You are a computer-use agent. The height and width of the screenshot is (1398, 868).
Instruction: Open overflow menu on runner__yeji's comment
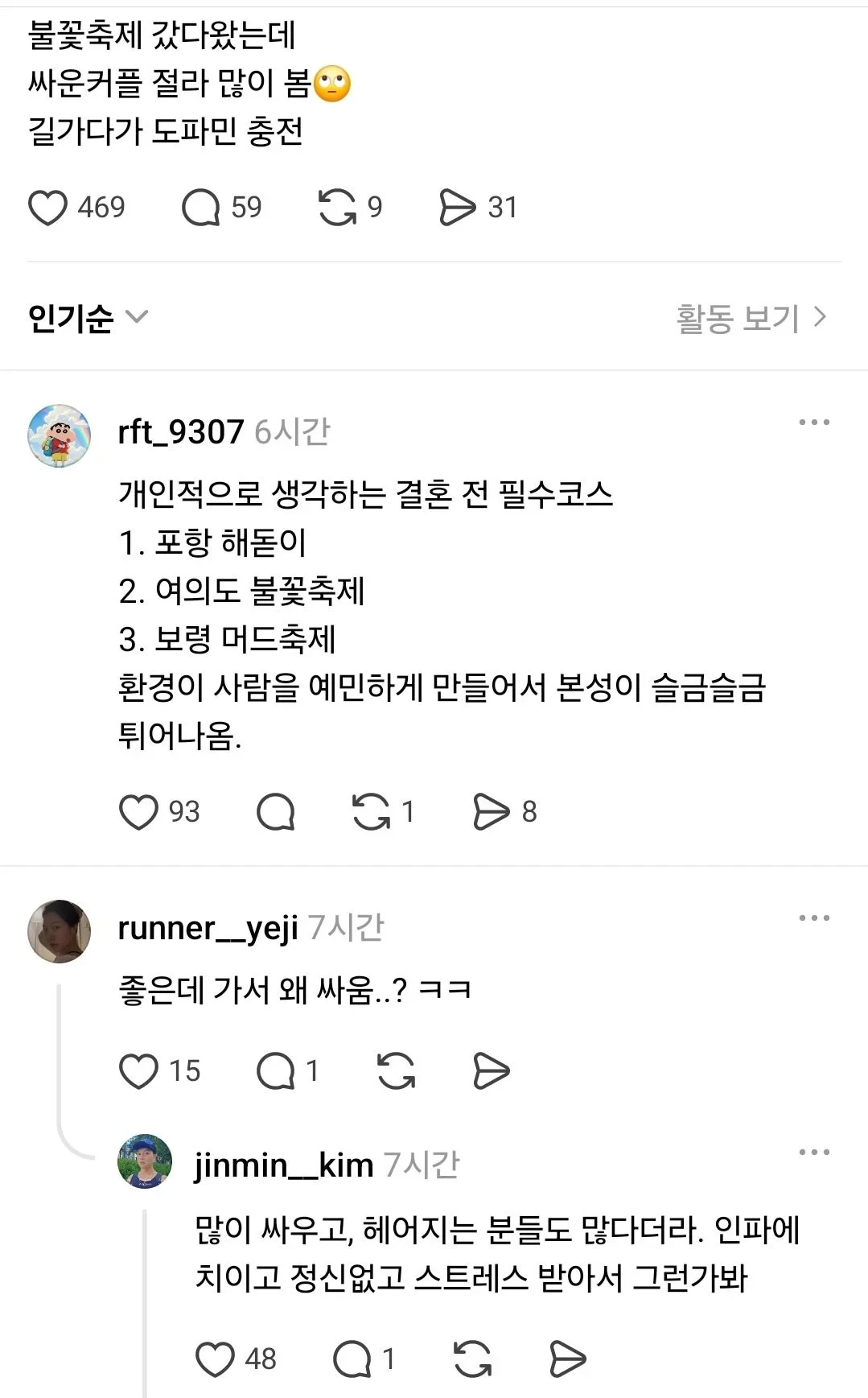814,918
